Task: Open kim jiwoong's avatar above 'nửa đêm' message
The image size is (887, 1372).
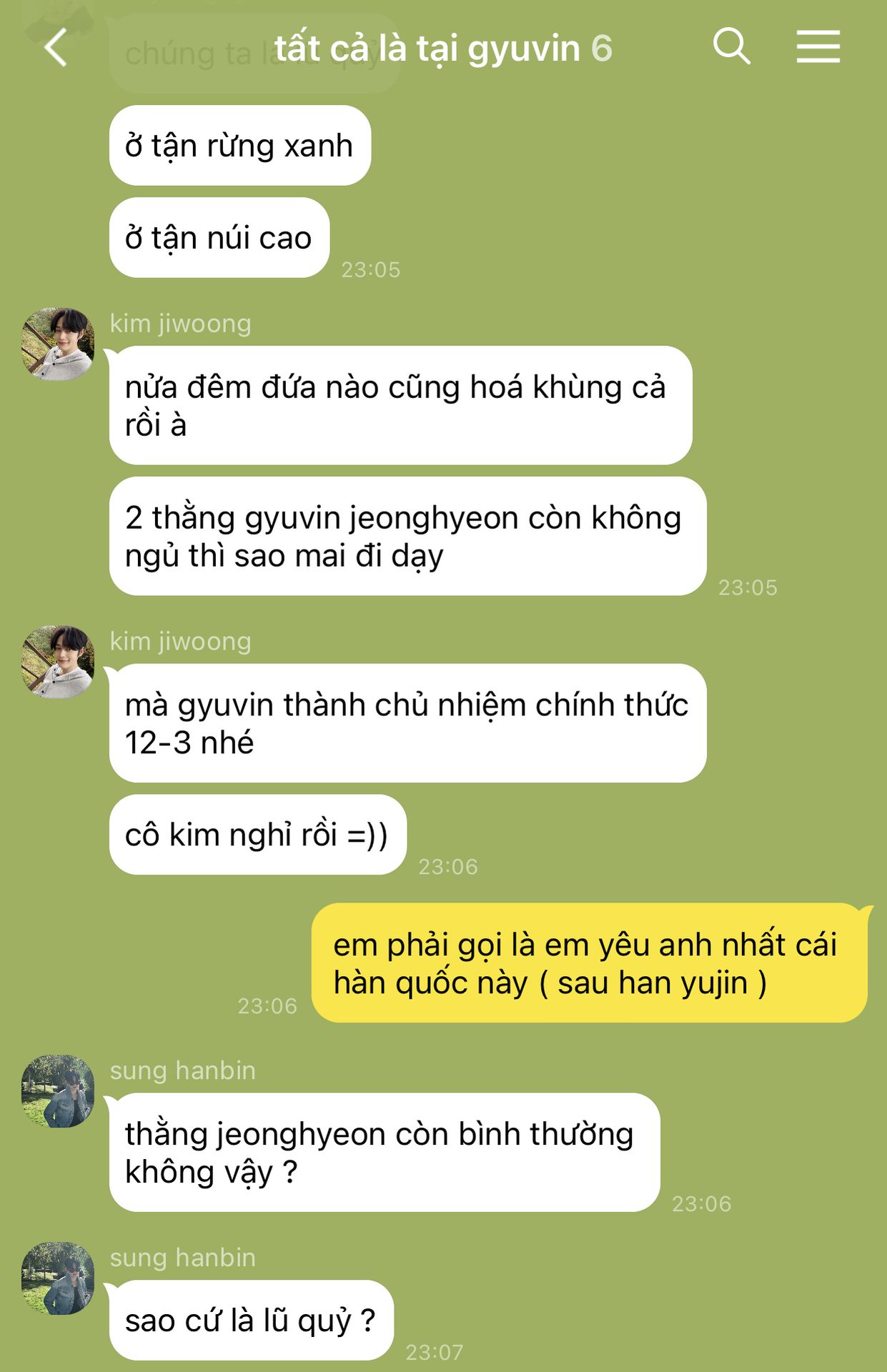Action: tap(58, 344)
